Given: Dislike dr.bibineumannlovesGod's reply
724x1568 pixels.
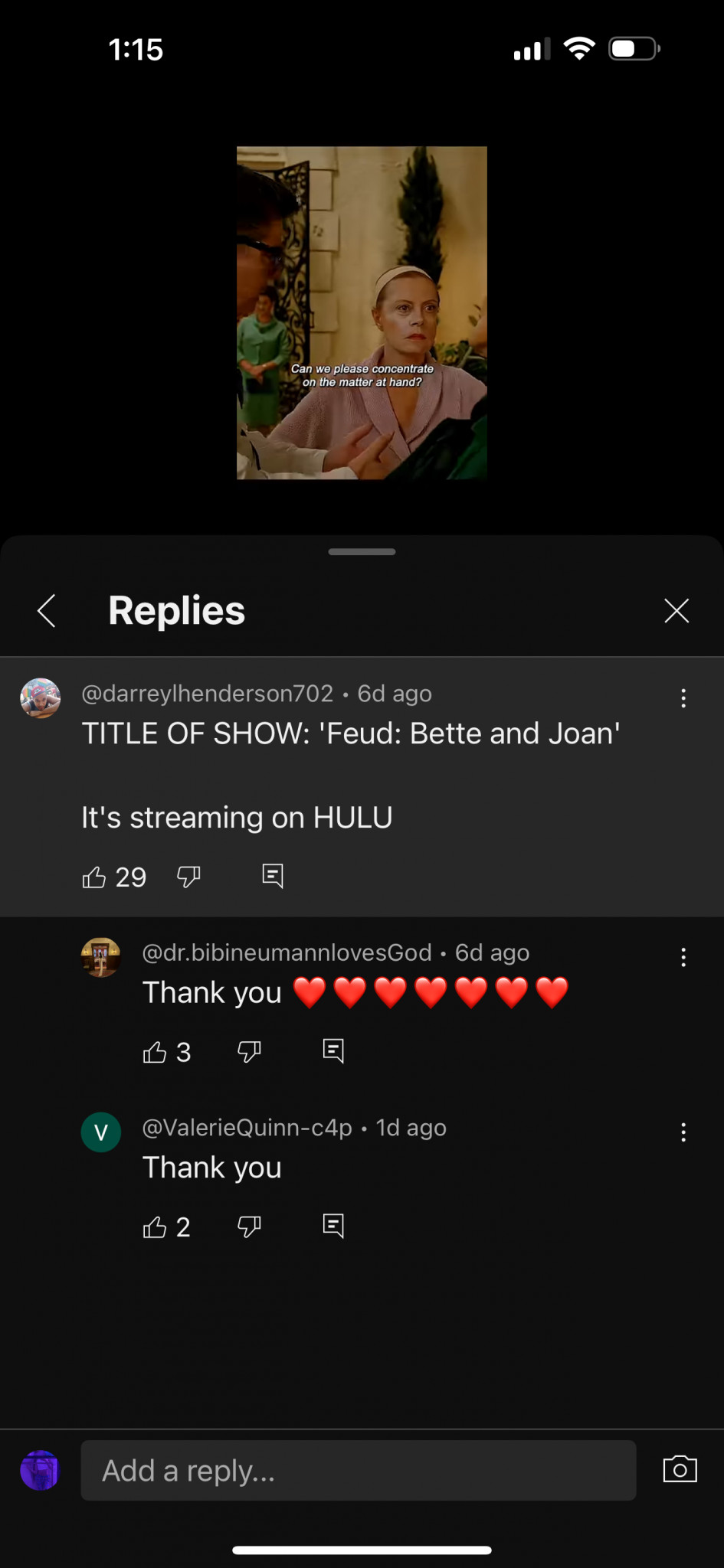Looking at the screenshot, I should pos(249,1052).
